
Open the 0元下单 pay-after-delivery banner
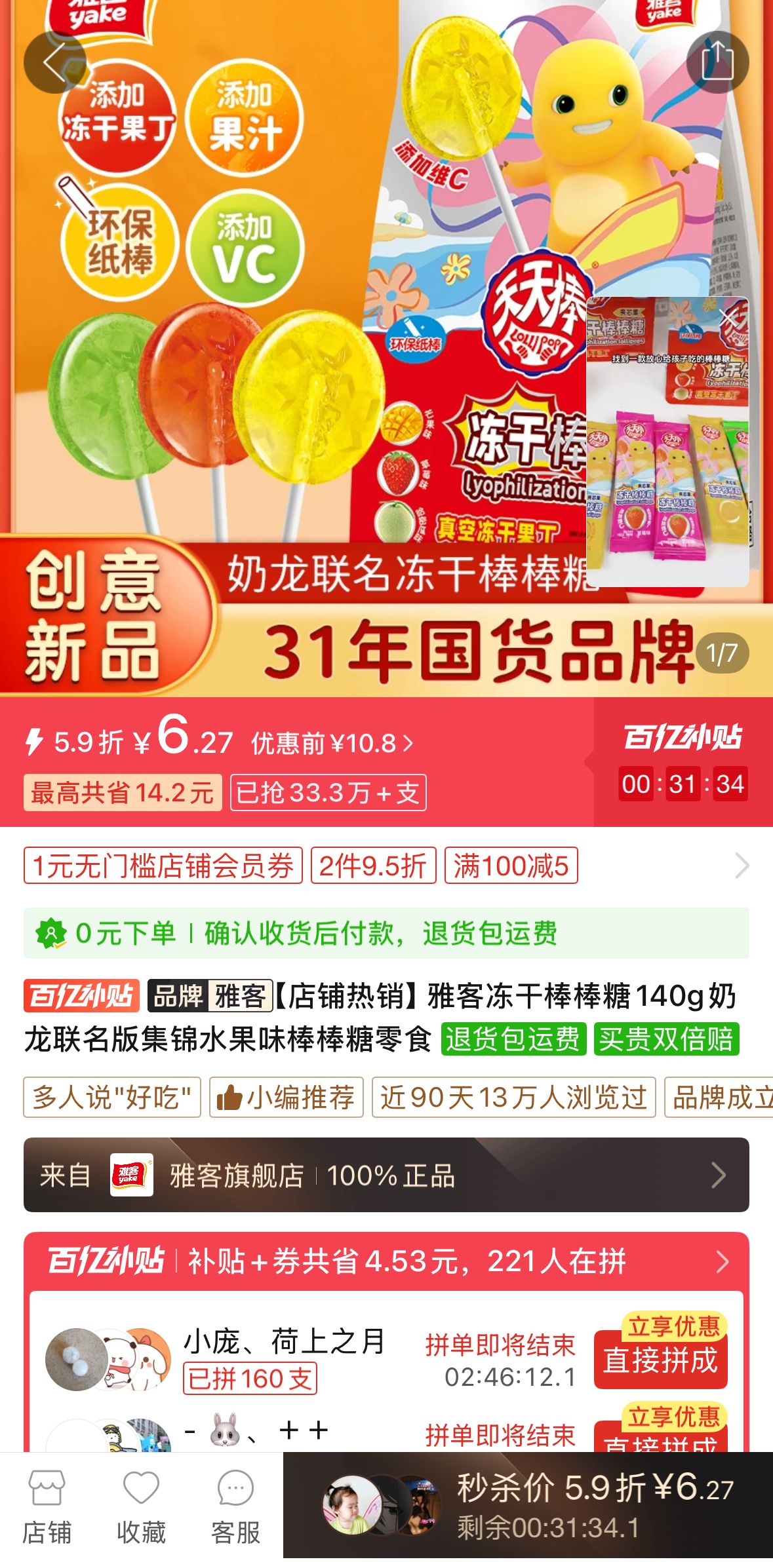point(386,933)
